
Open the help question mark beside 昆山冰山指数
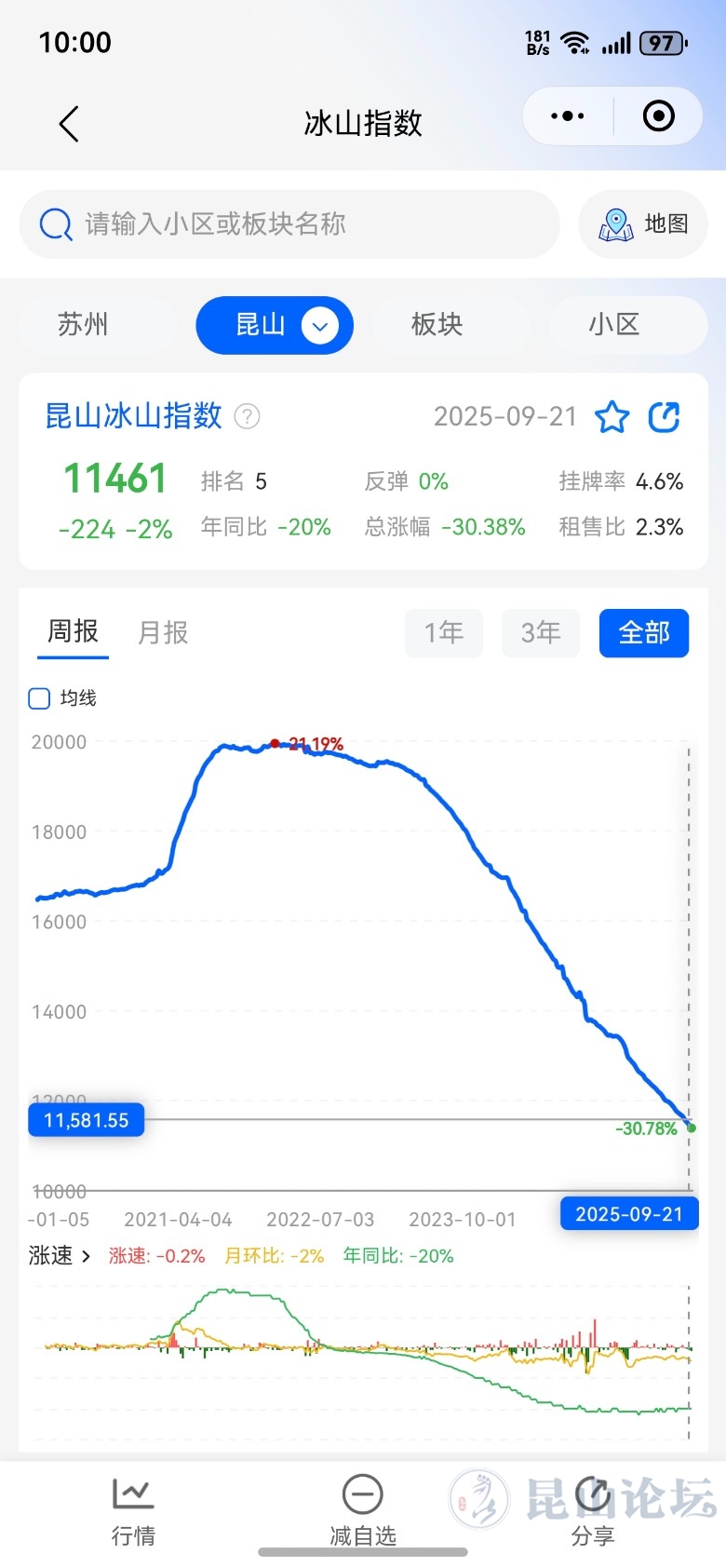tap(247, 416)
